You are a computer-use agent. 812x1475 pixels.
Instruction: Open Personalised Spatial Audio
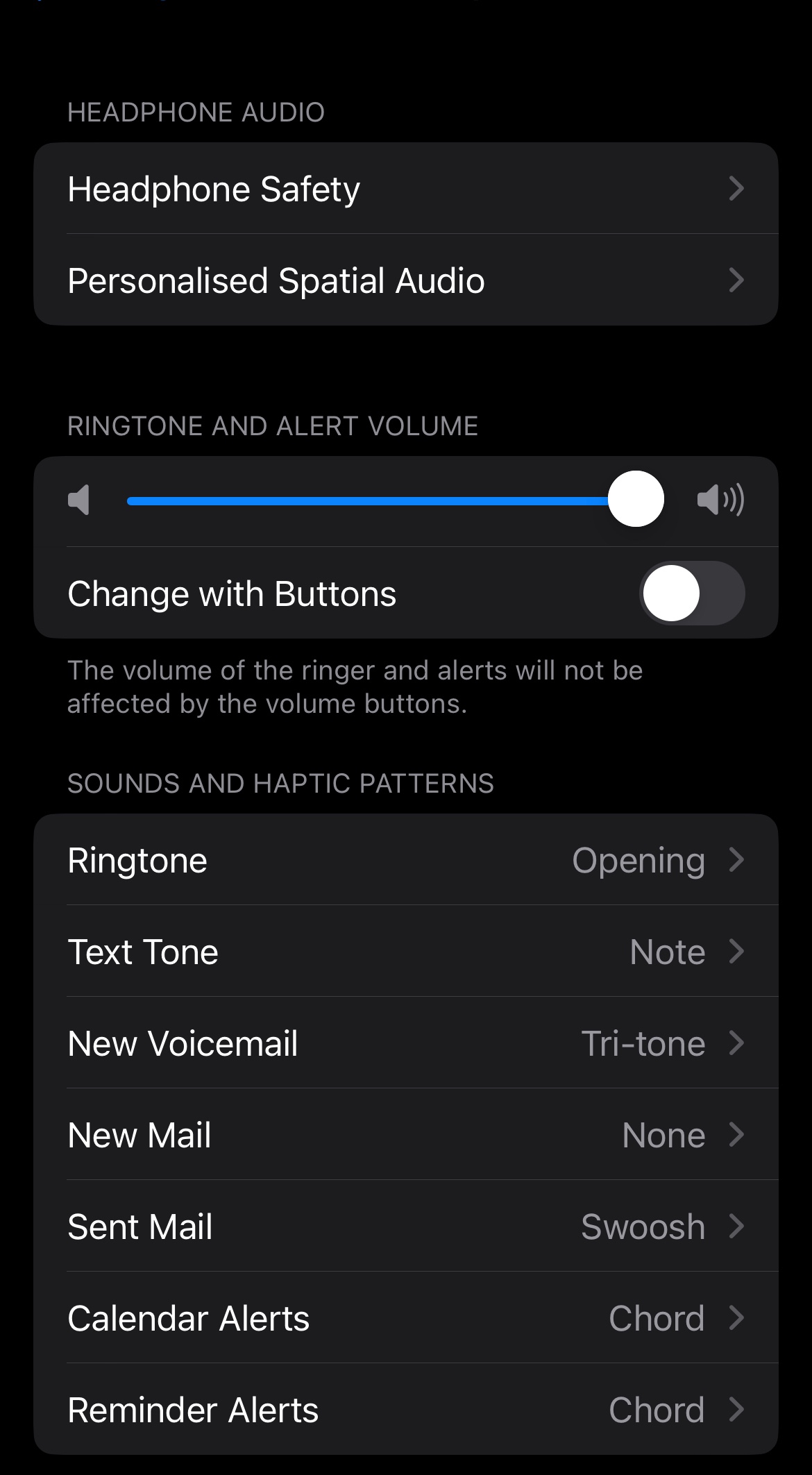(x=406, y=280)
